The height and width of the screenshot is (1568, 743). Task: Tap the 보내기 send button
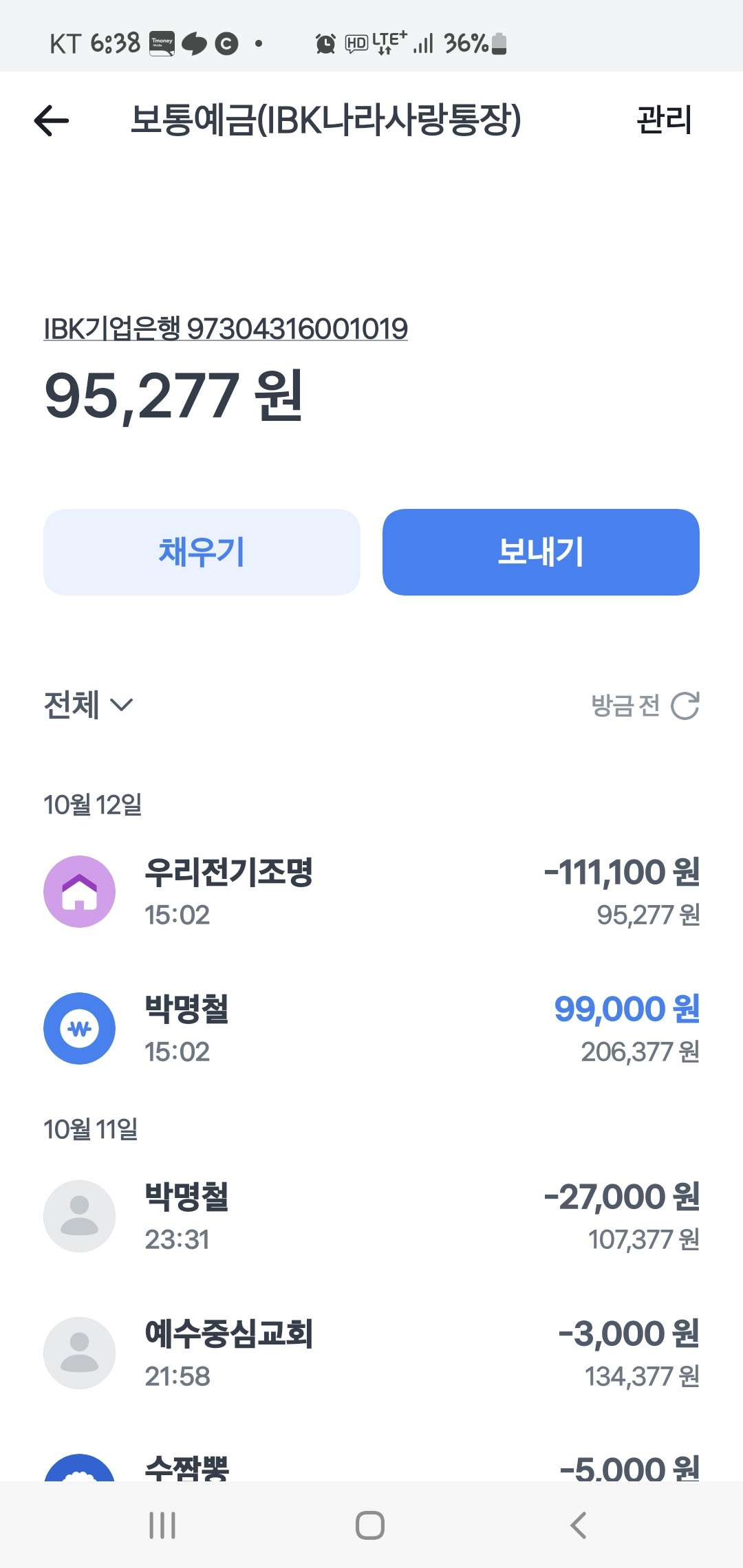pos(541,552)
